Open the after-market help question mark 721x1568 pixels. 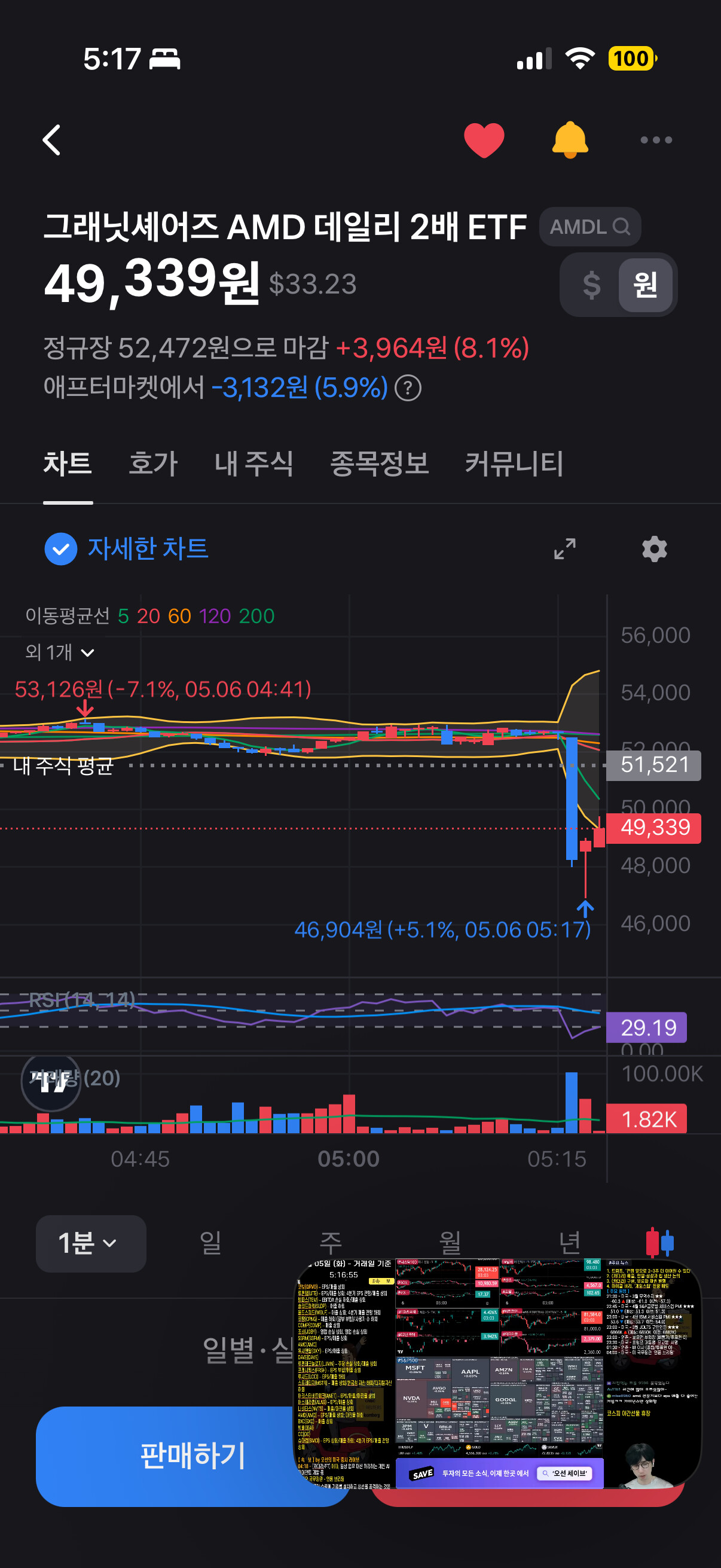408,388
